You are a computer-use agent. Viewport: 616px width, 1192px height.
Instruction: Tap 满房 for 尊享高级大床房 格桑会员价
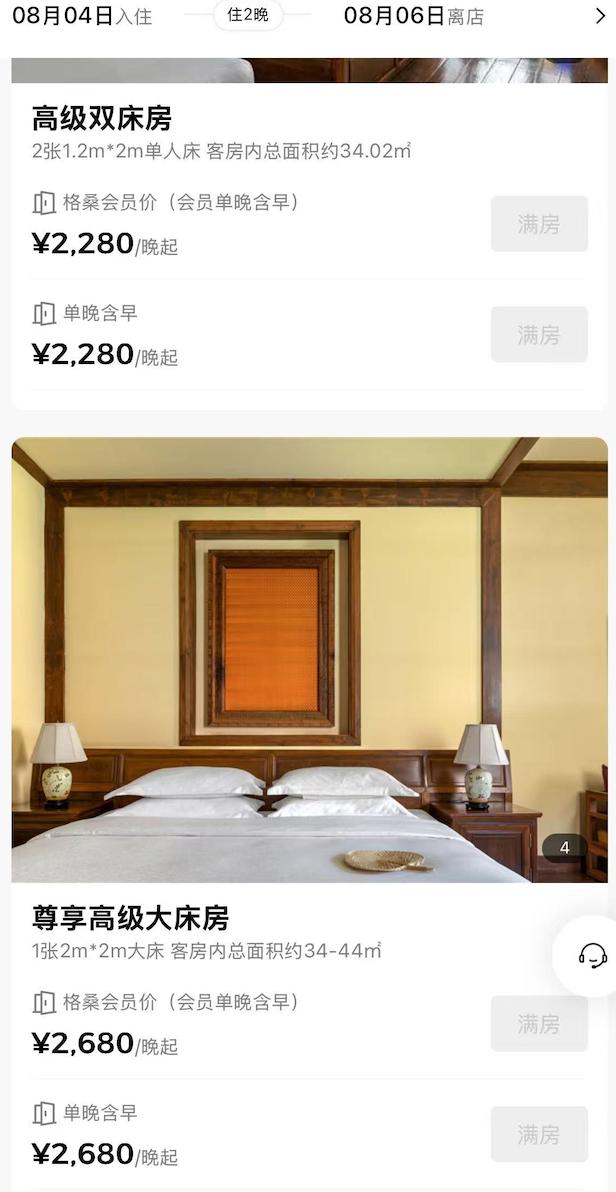pyautogui.click(x=538, y=1024)
